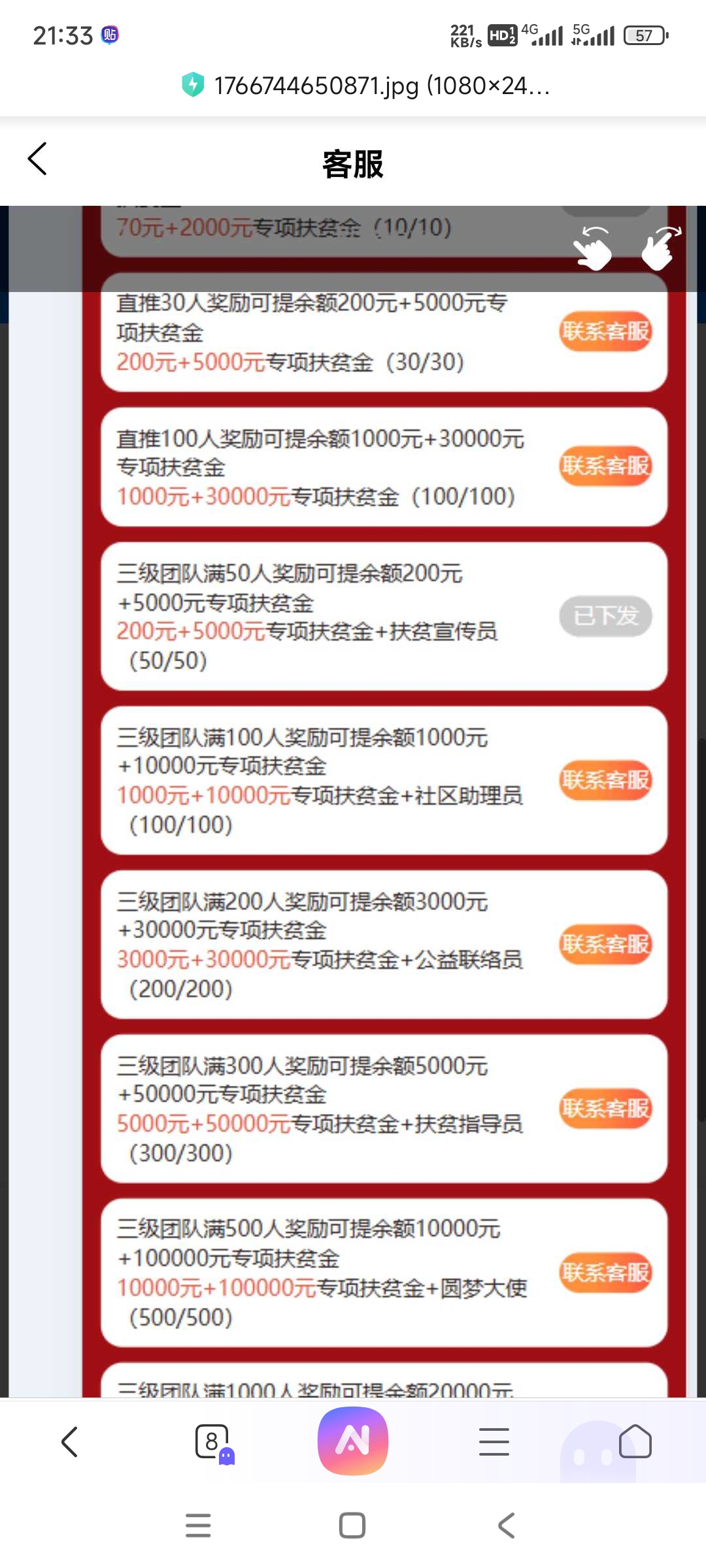Click 联系客服 for the 直推100人 reward

click(605, 466)
